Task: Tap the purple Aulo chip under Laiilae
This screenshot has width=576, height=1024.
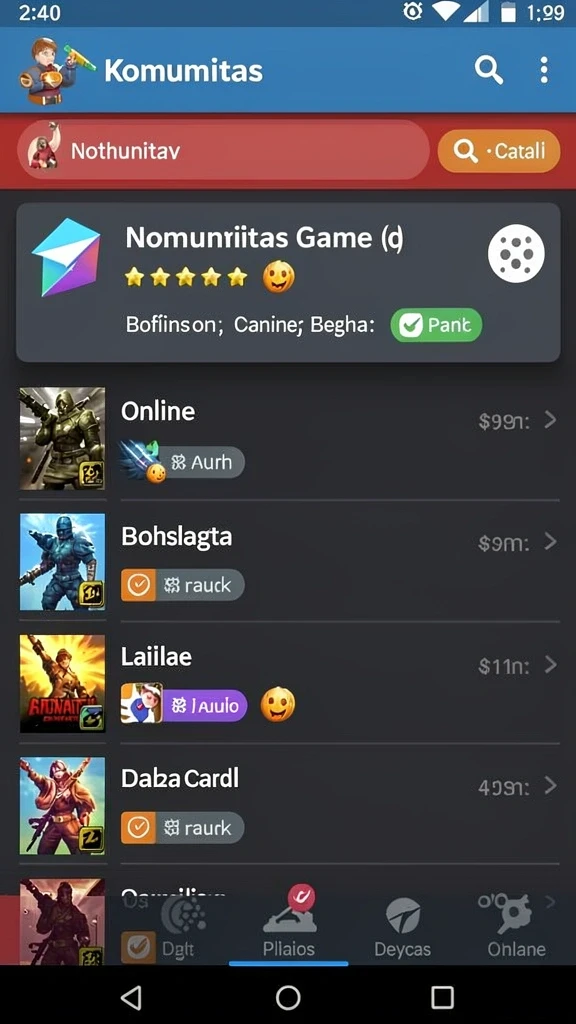Action: coord(204,706)
